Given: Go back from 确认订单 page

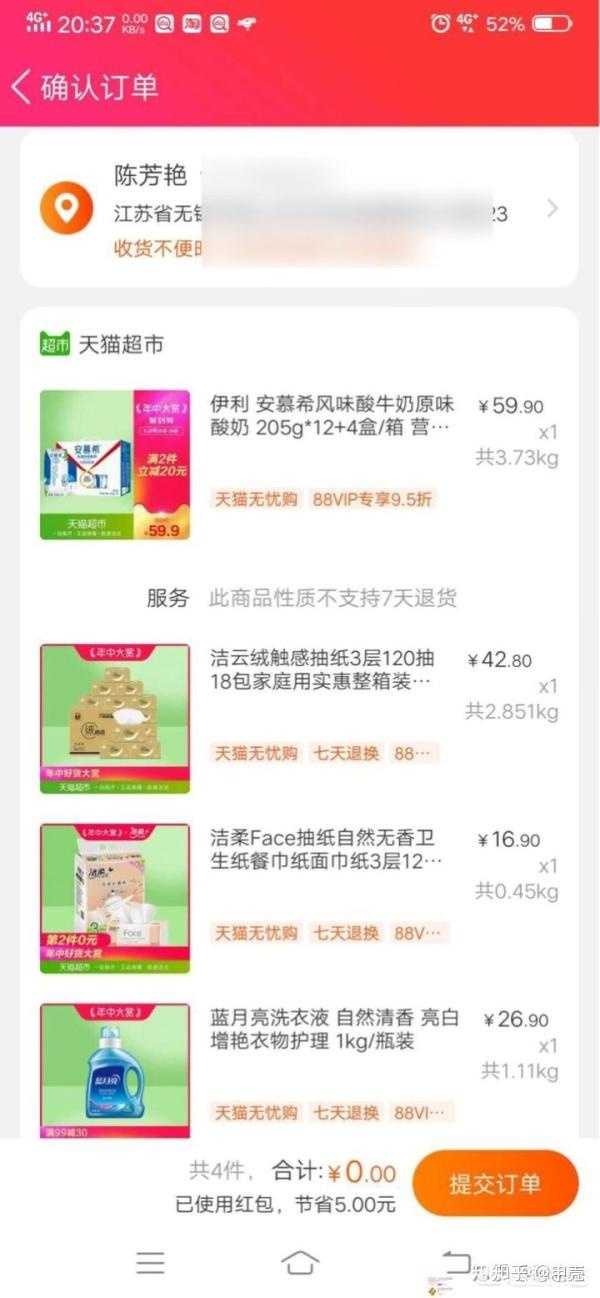Looking at the screenshot, I should point(22,87).
